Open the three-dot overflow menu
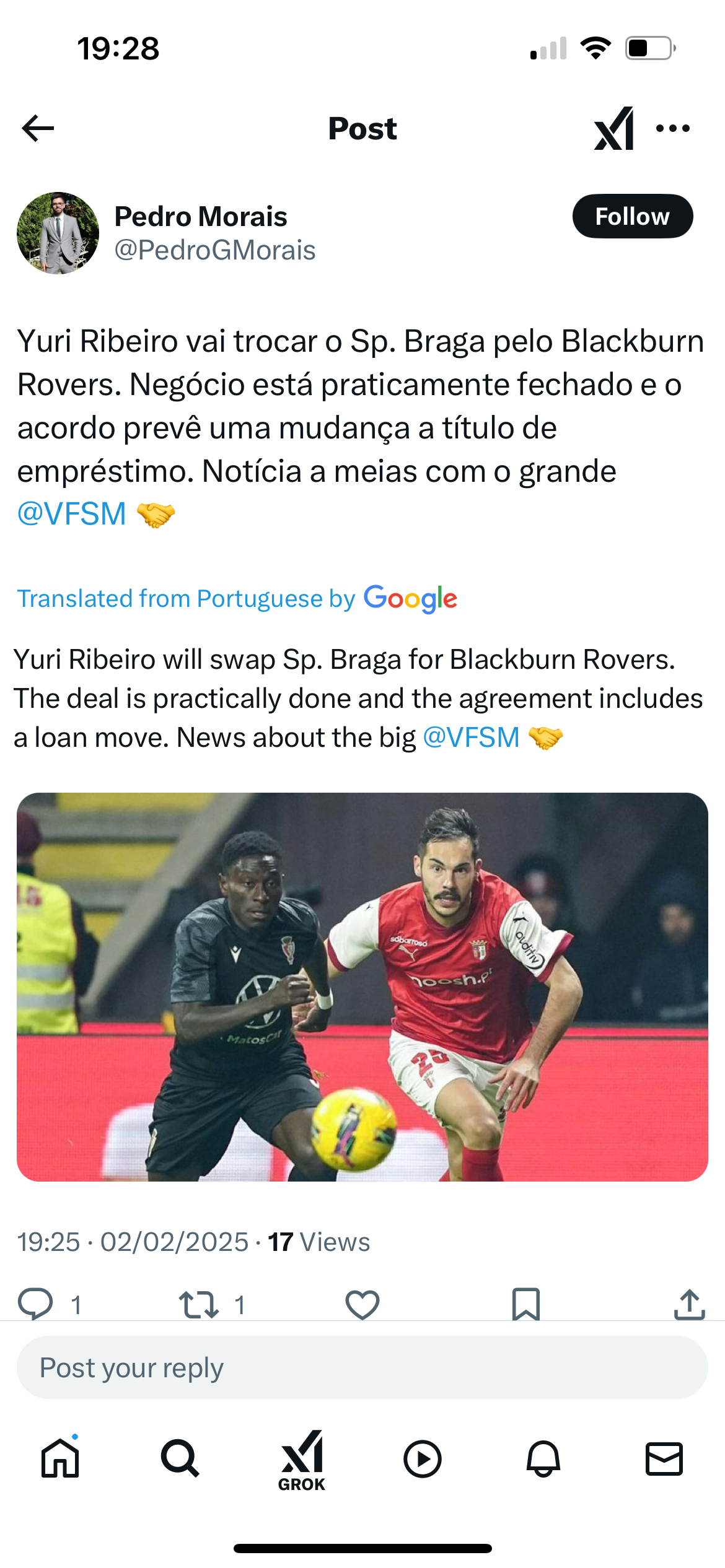Viewport: 725px width, 1568px height. pos(673,128)
